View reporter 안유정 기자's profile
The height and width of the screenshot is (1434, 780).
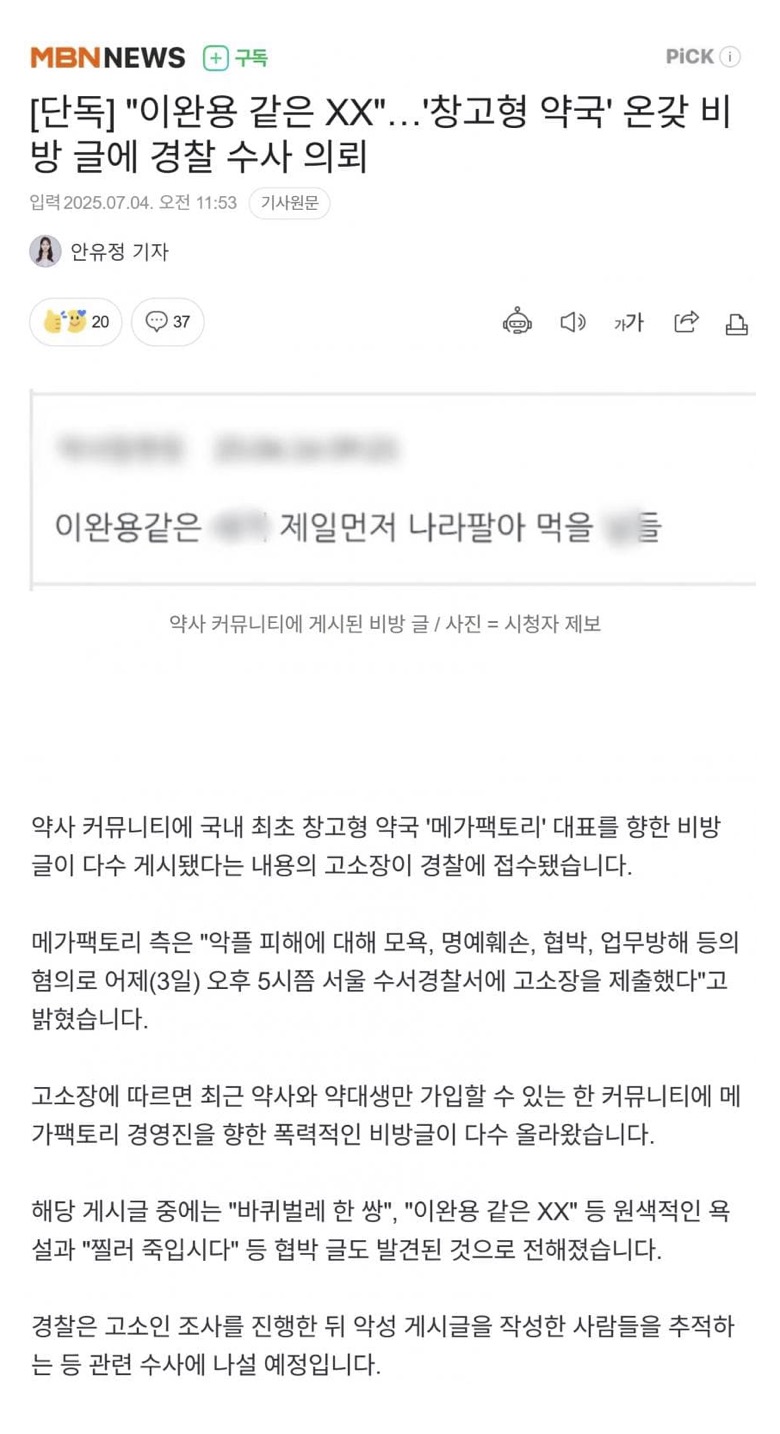[99, 251]
